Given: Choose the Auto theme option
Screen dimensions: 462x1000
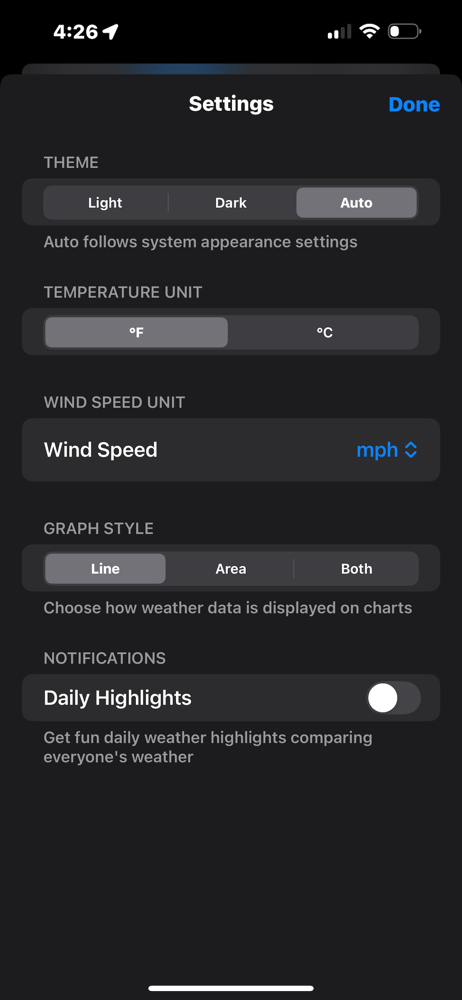Looking at the screenshot, I should 356,203.
